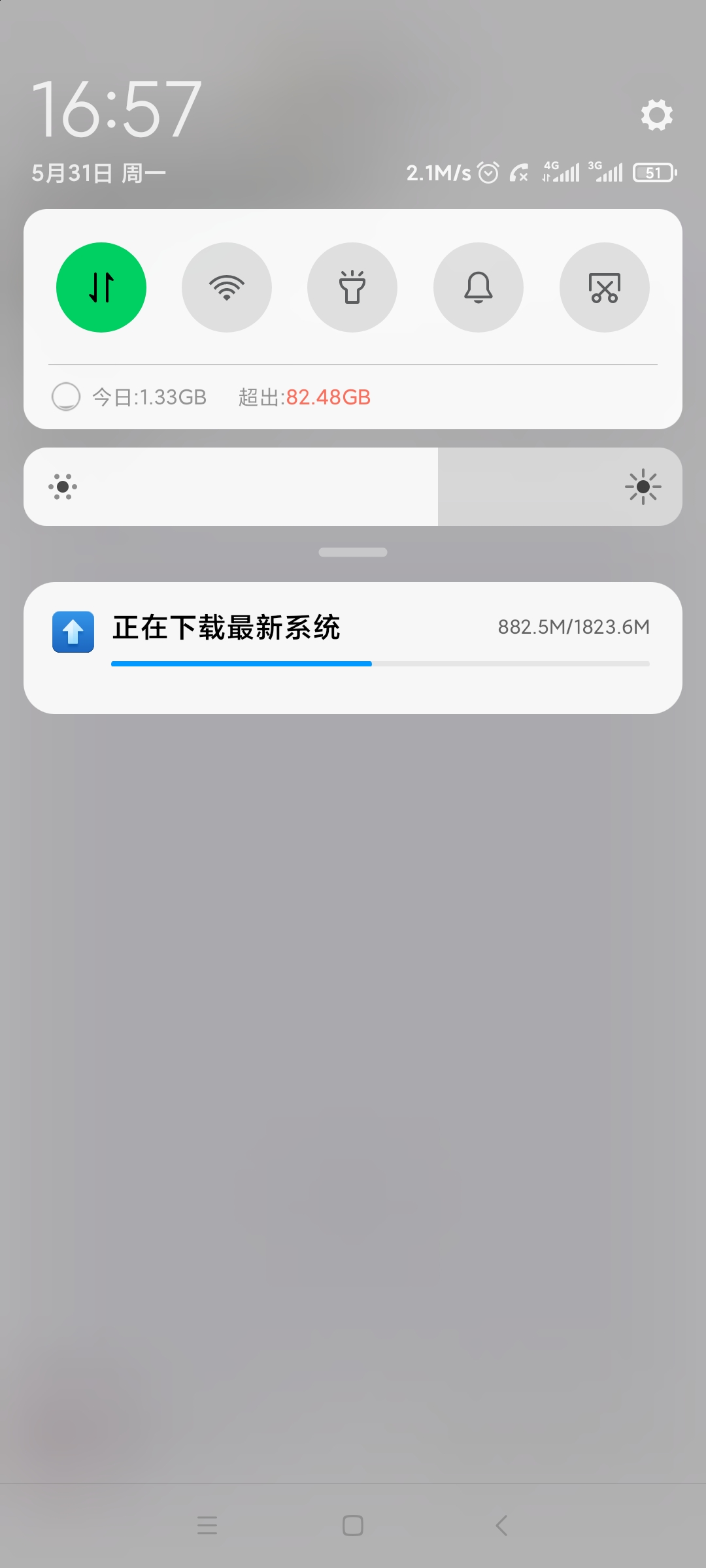Go back using the navigation bar arrow
This screenshot has width=706, height=1568.
[501, 1526]
